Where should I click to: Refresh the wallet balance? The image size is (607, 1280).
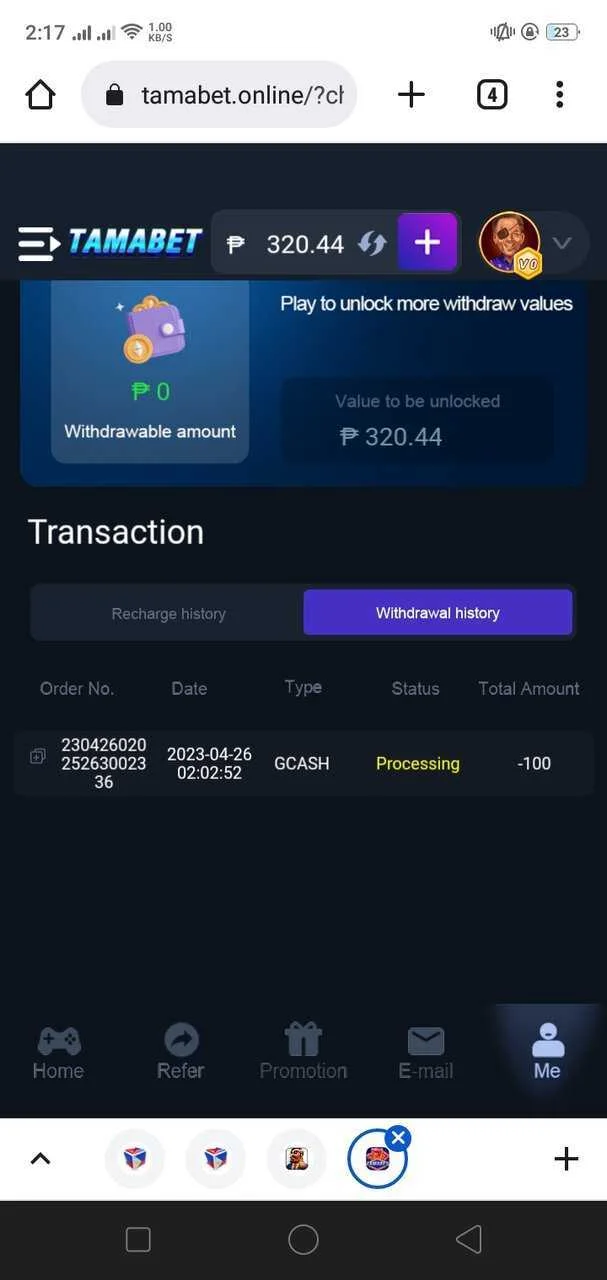click(x=373, y=243)
